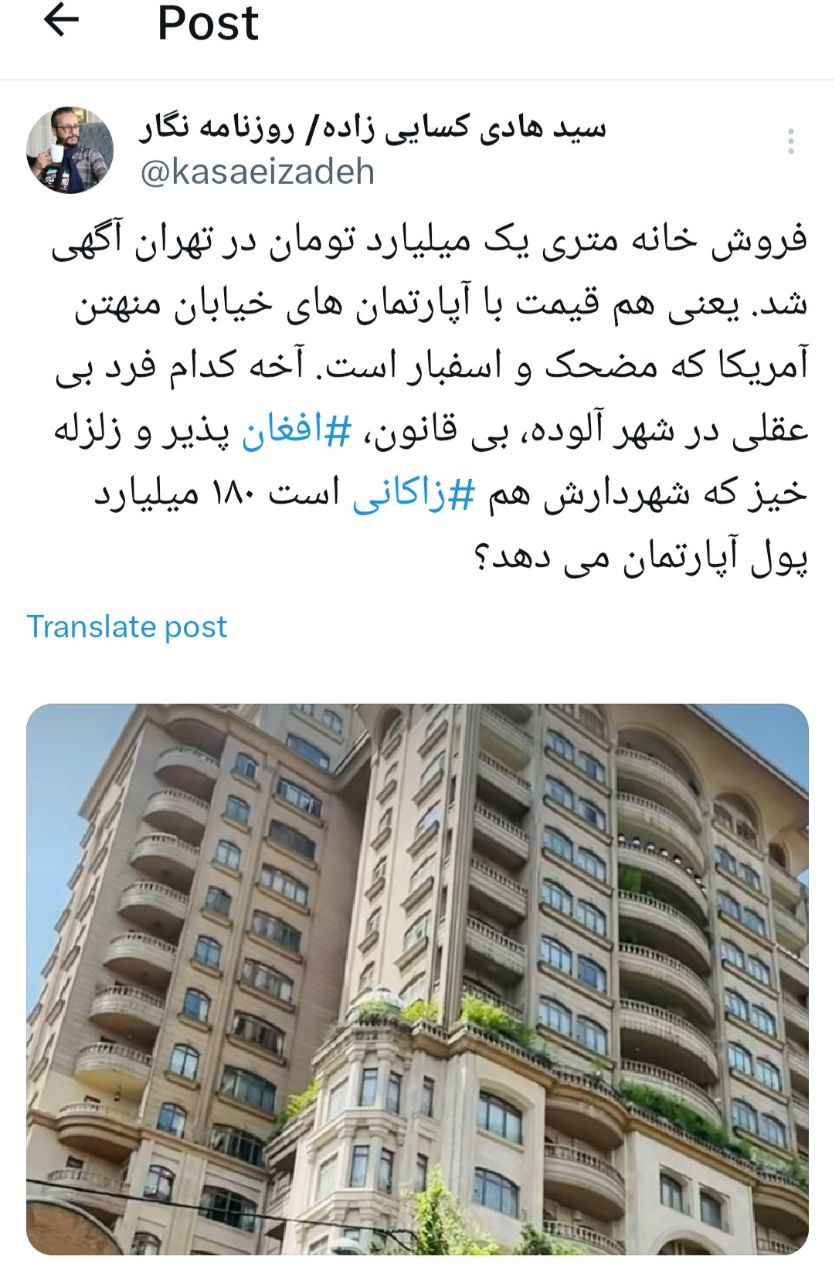Open the author's profile picture
834x1280 pixels.
(x=69, y=150)
